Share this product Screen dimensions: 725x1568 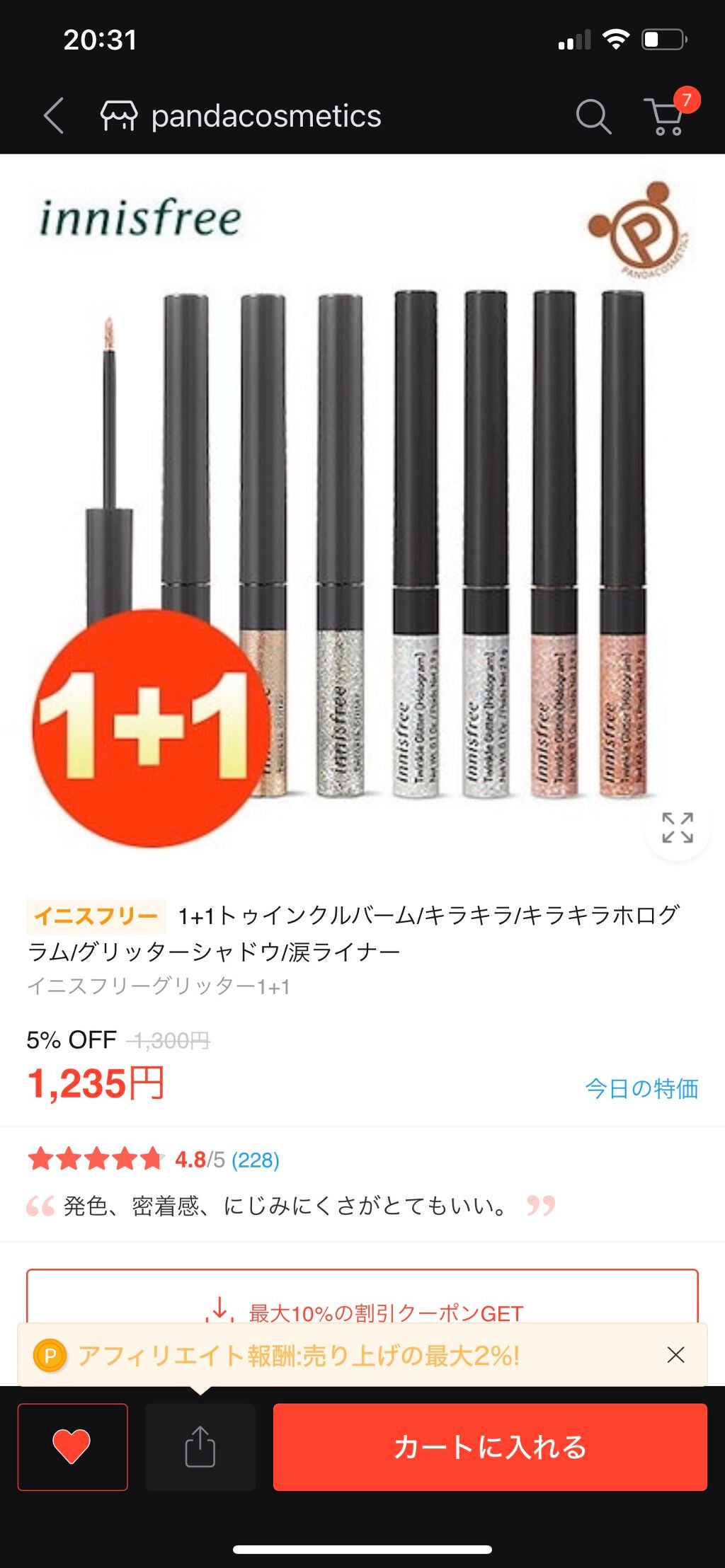pyautogui.click(x=200, y=1447)
